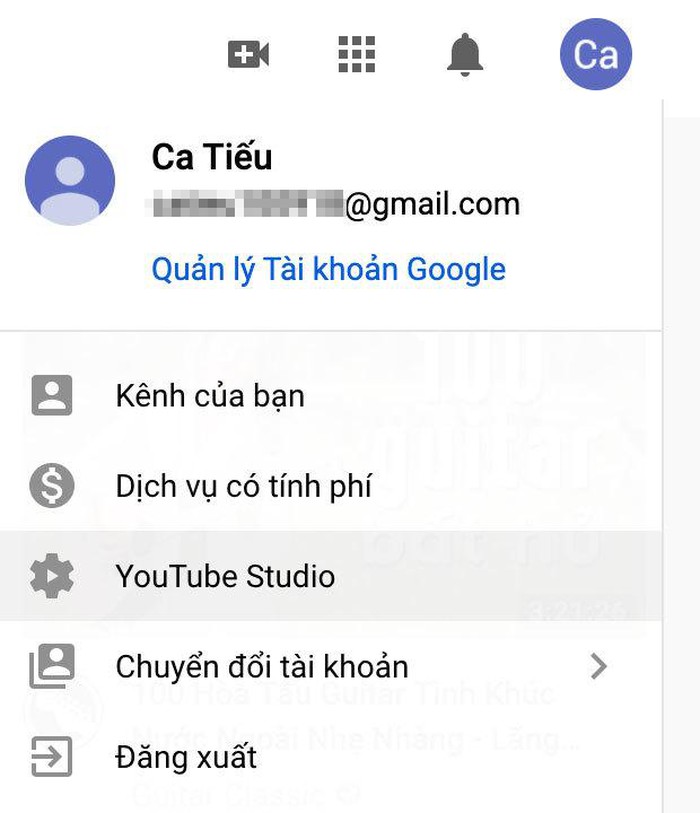The height and width of the screenshot is (813, 700).
Task: Select Đăng xuất to sign out
Action: point(186,757)
